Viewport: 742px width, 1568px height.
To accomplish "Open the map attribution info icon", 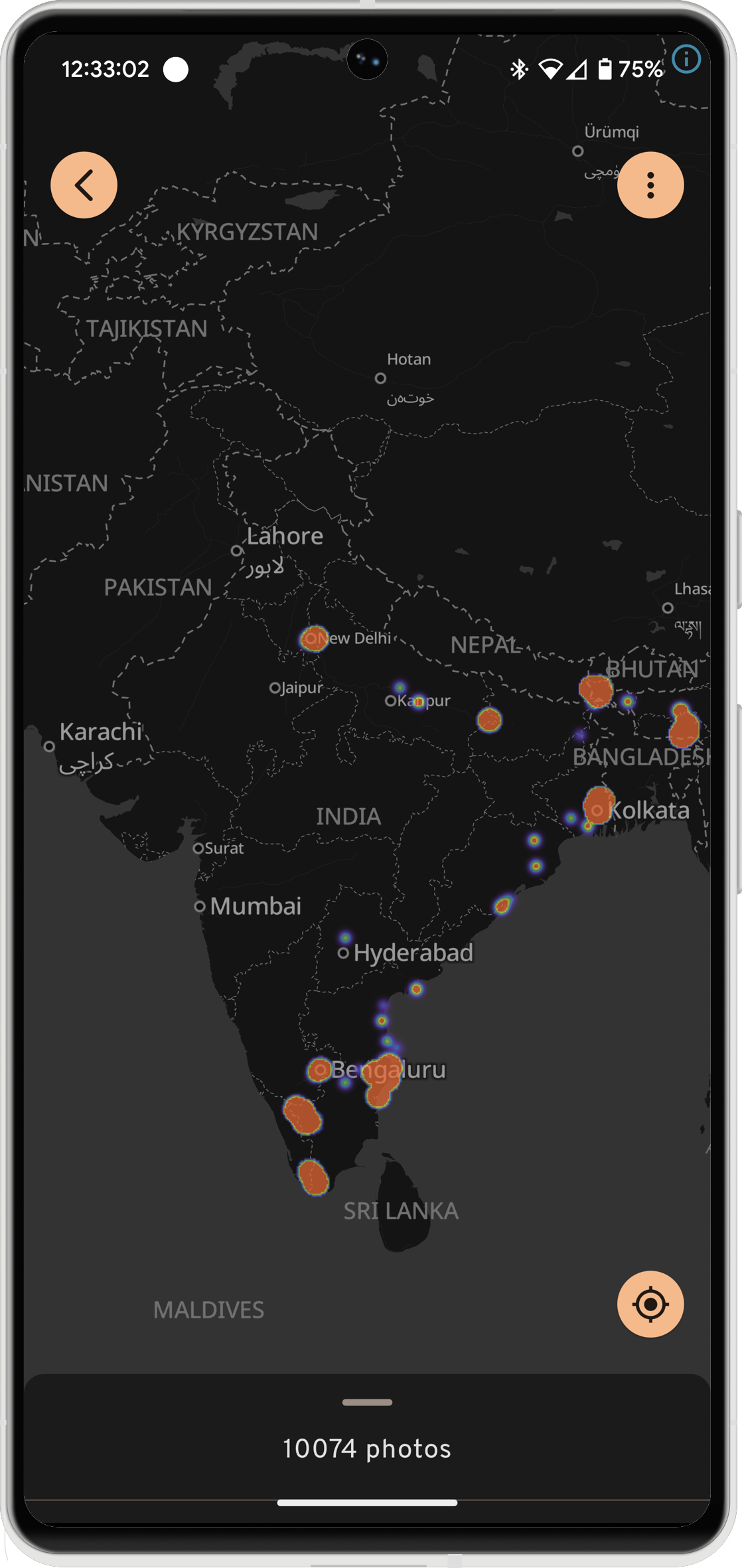I will (686, 60).
